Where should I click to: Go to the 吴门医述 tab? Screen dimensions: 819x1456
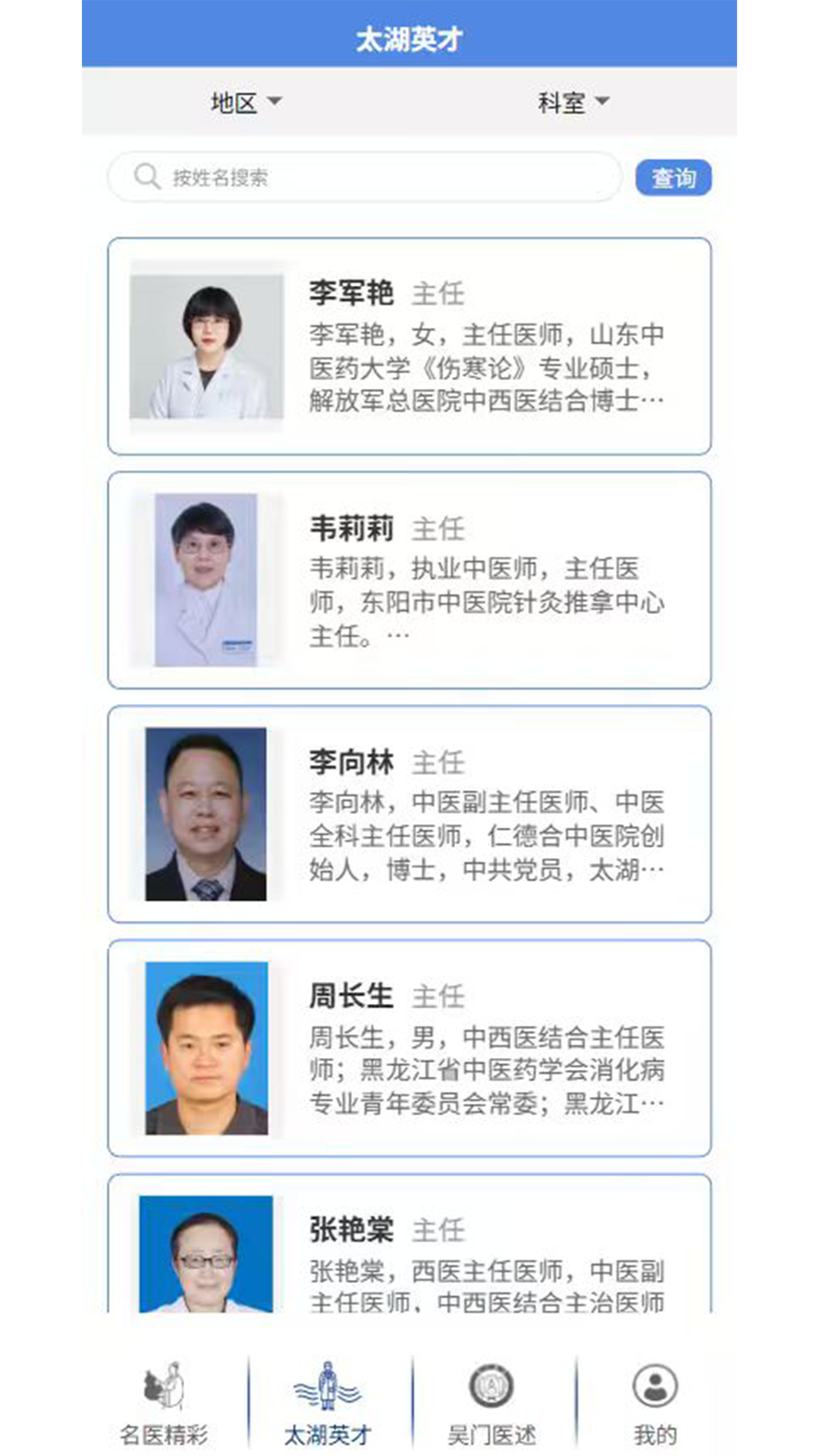tap(491, 1403)
